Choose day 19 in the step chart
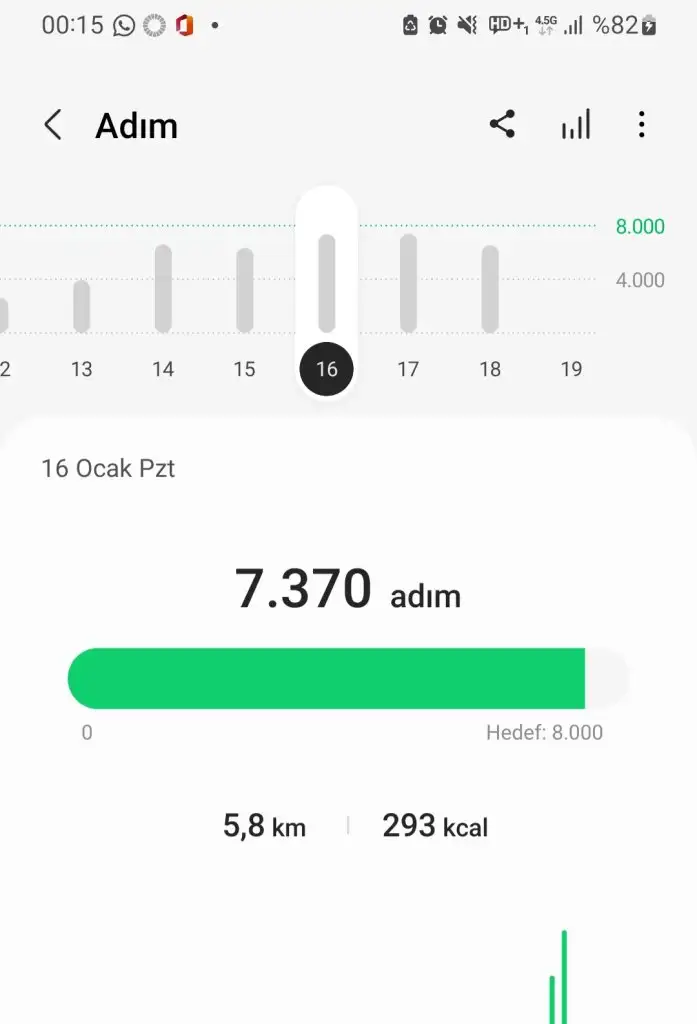The height and width of the screenshot is (1024, 697). 571,368
